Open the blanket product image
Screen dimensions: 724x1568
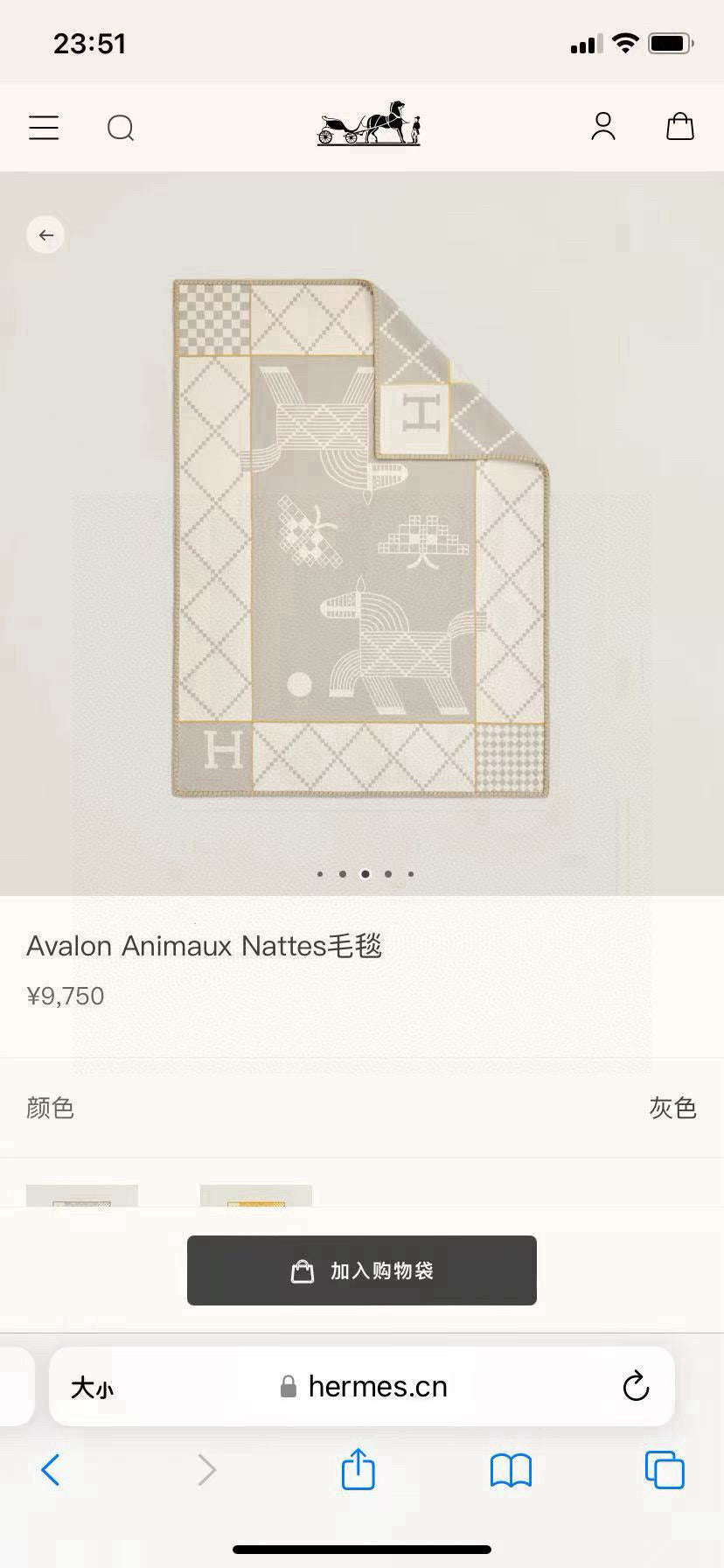(361, 538)
